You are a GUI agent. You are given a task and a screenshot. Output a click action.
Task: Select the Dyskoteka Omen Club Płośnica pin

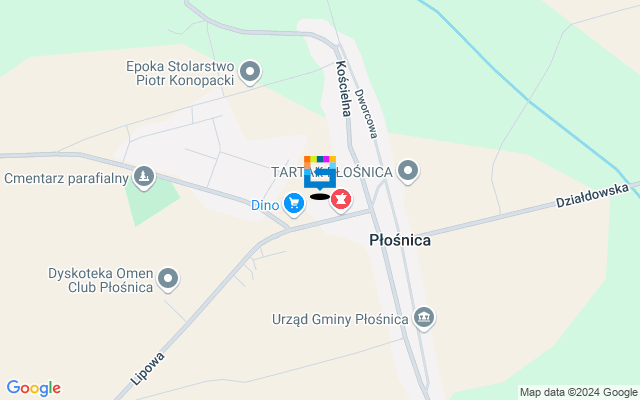168,279
